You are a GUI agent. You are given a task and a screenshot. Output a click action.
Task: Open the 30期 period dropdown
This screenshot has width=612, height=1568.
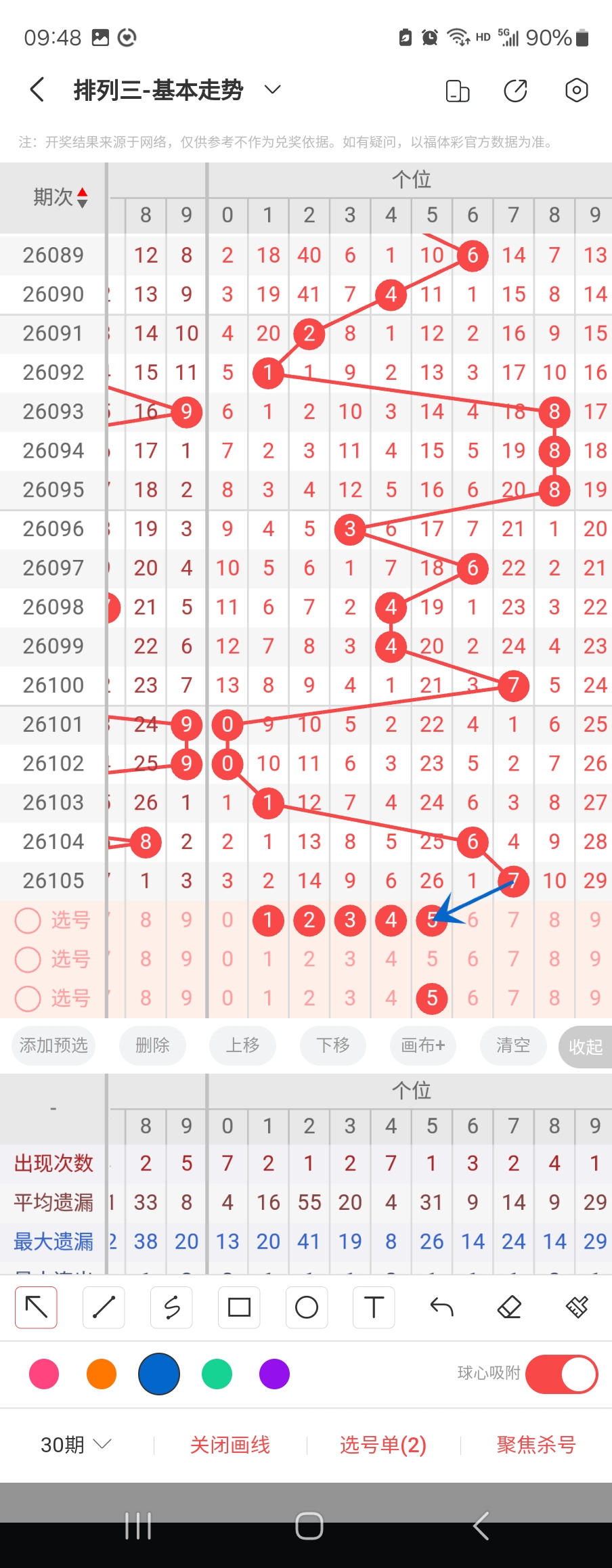coord(76,1445)
